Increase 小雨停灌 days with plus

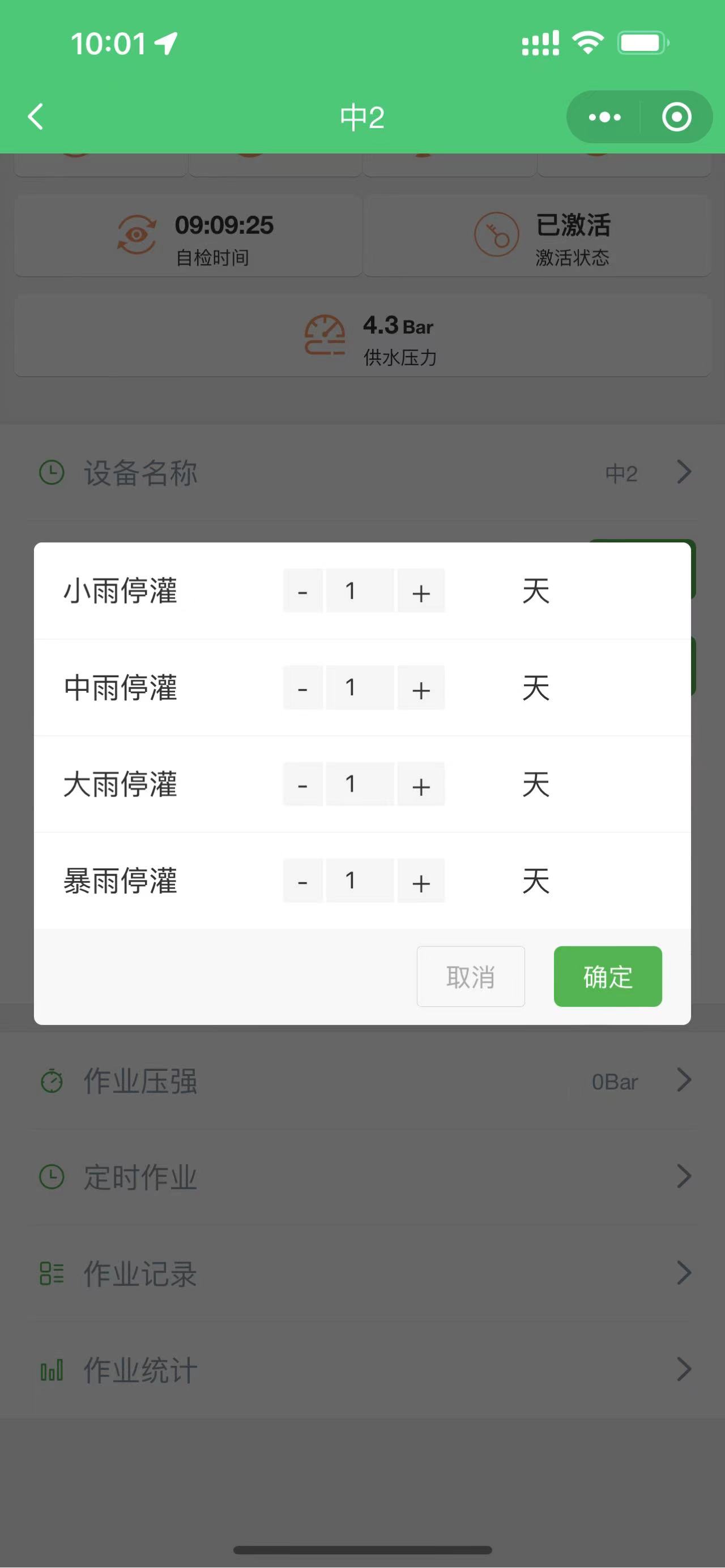click(421, 591)
